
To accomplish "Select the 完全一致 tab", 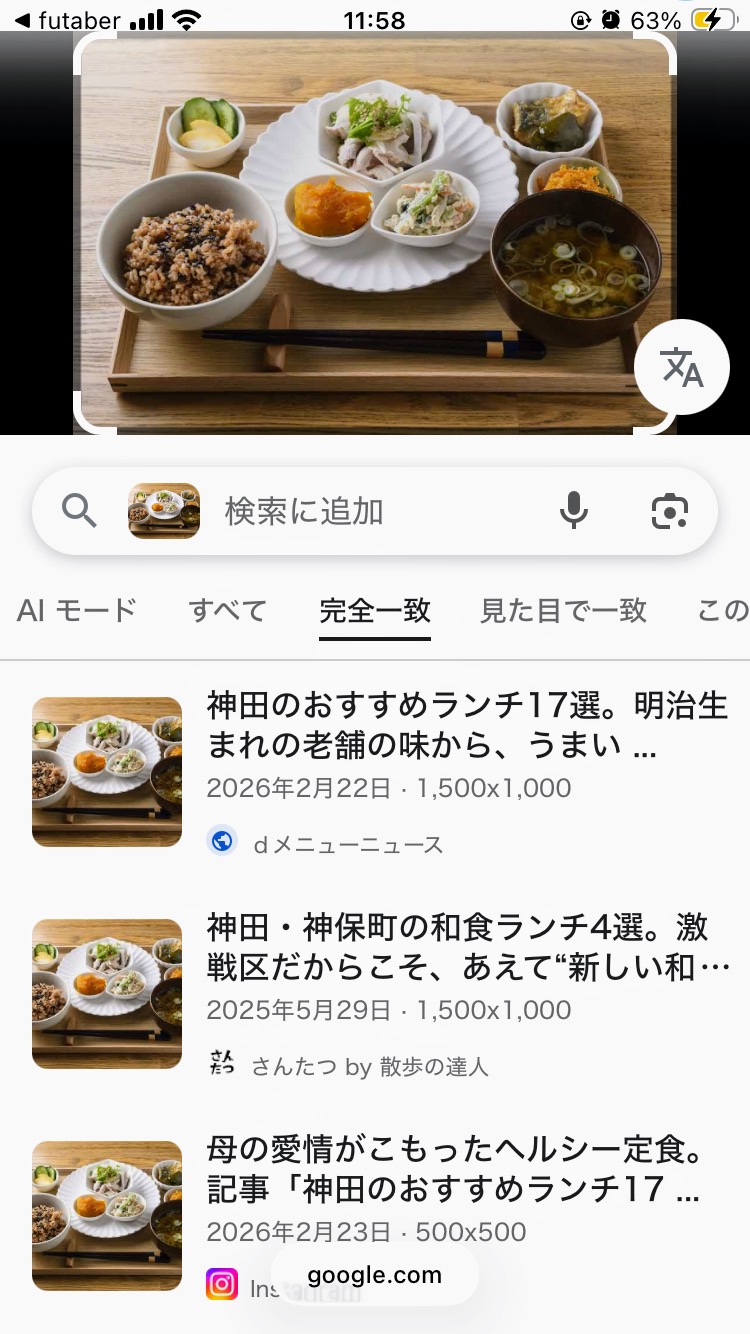I will click(375, 611).
